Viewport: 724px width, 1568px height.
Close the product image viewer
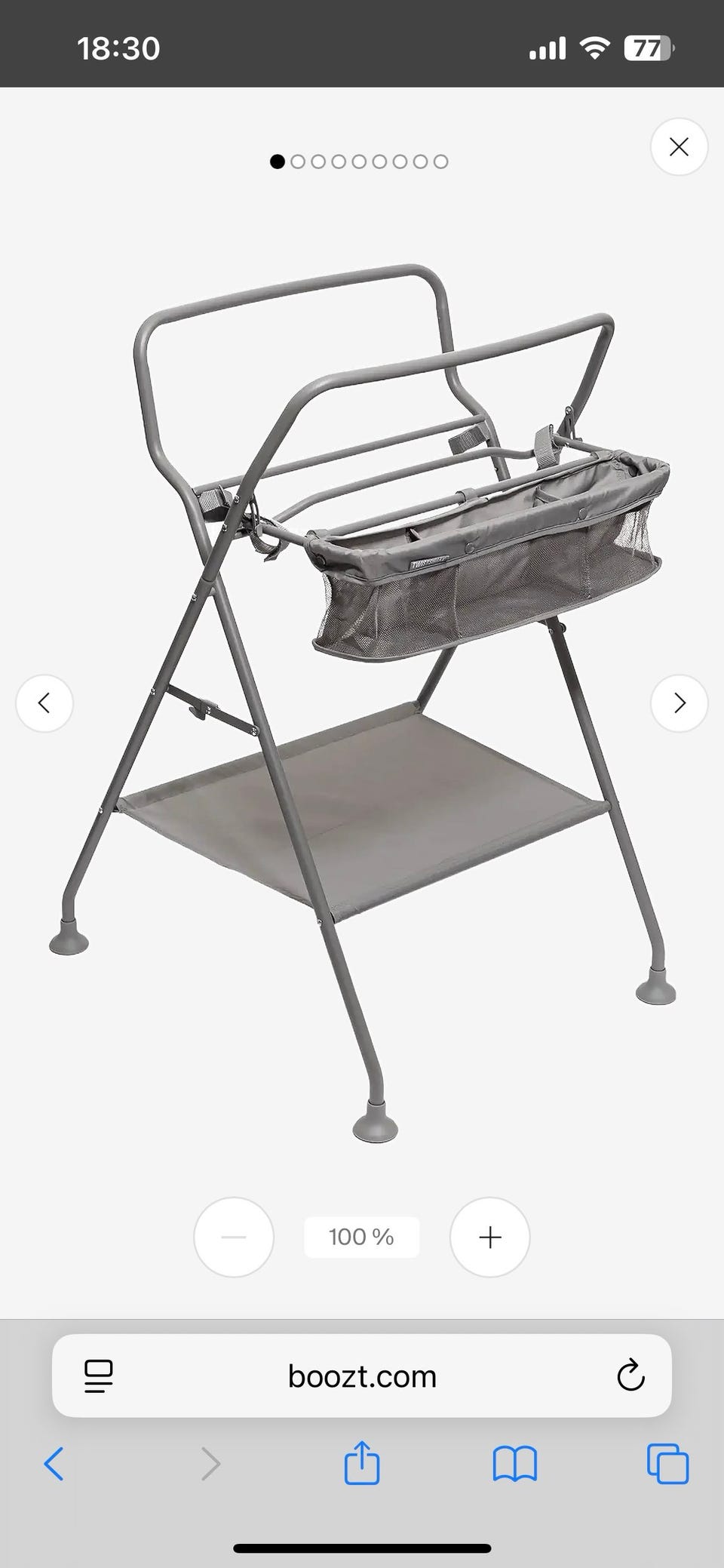(679, 147)
